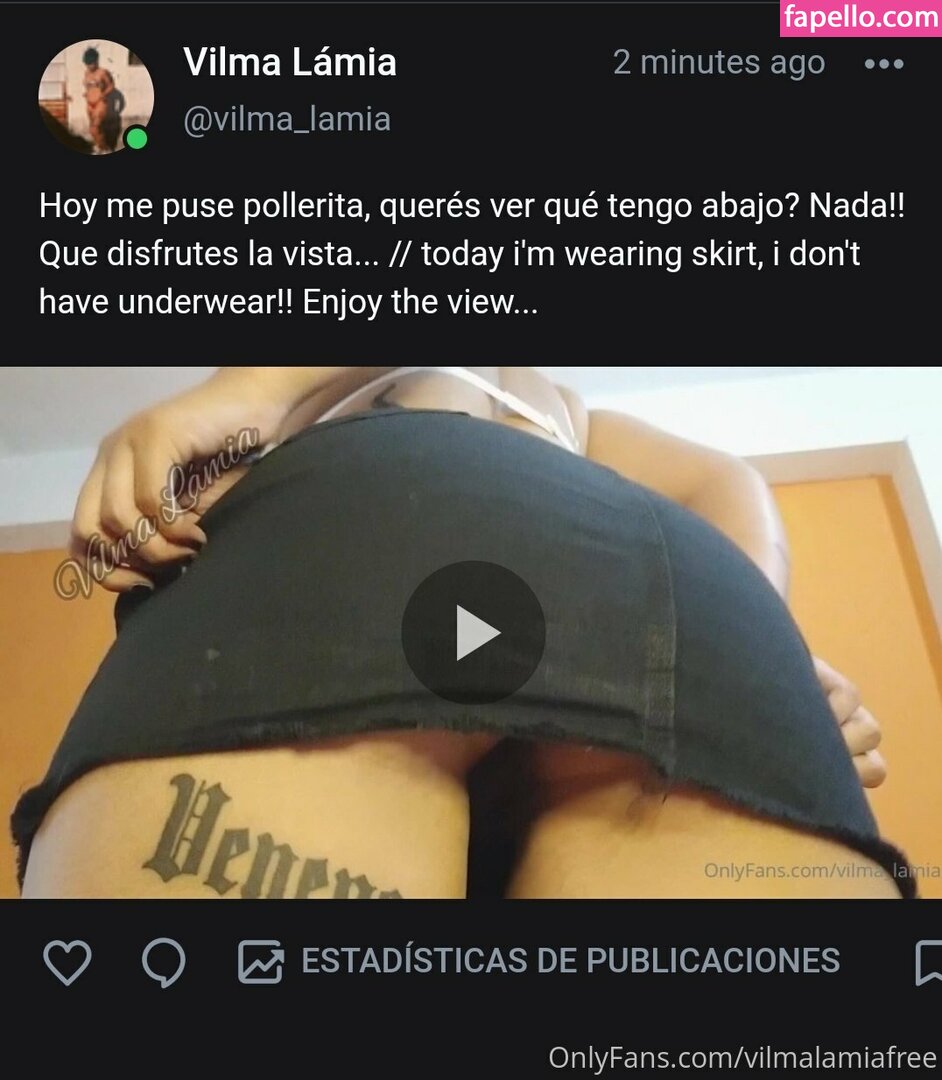Open the profile picture of the poster
The width and height of the screenshot is (942, 1080).
point(96,97)
